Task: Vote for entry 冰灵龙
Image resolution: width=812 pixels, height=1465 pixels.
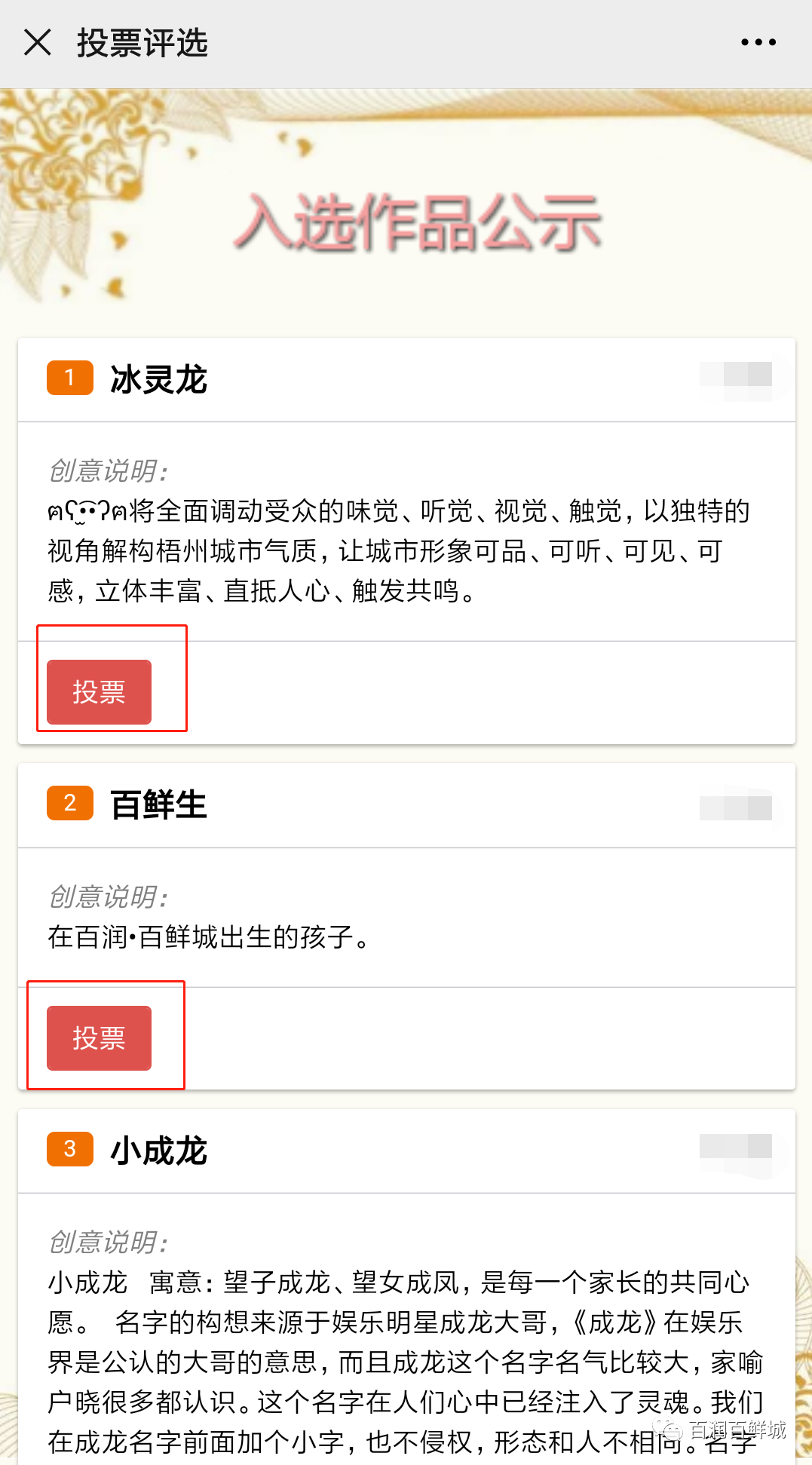Action: [99, 691]
